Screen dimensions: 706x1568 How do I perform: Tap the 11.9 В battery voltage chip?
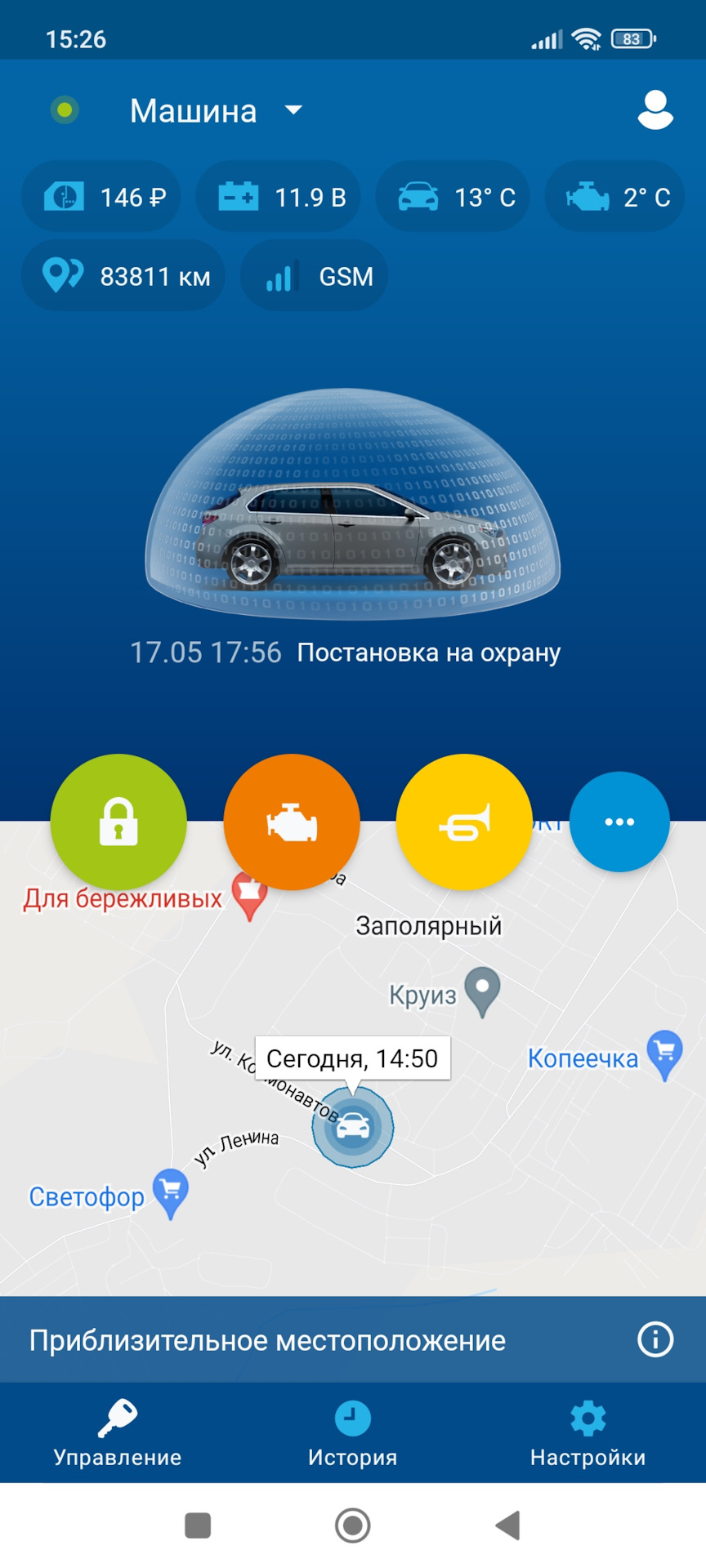pyautogui.click(x=282, y=197)
